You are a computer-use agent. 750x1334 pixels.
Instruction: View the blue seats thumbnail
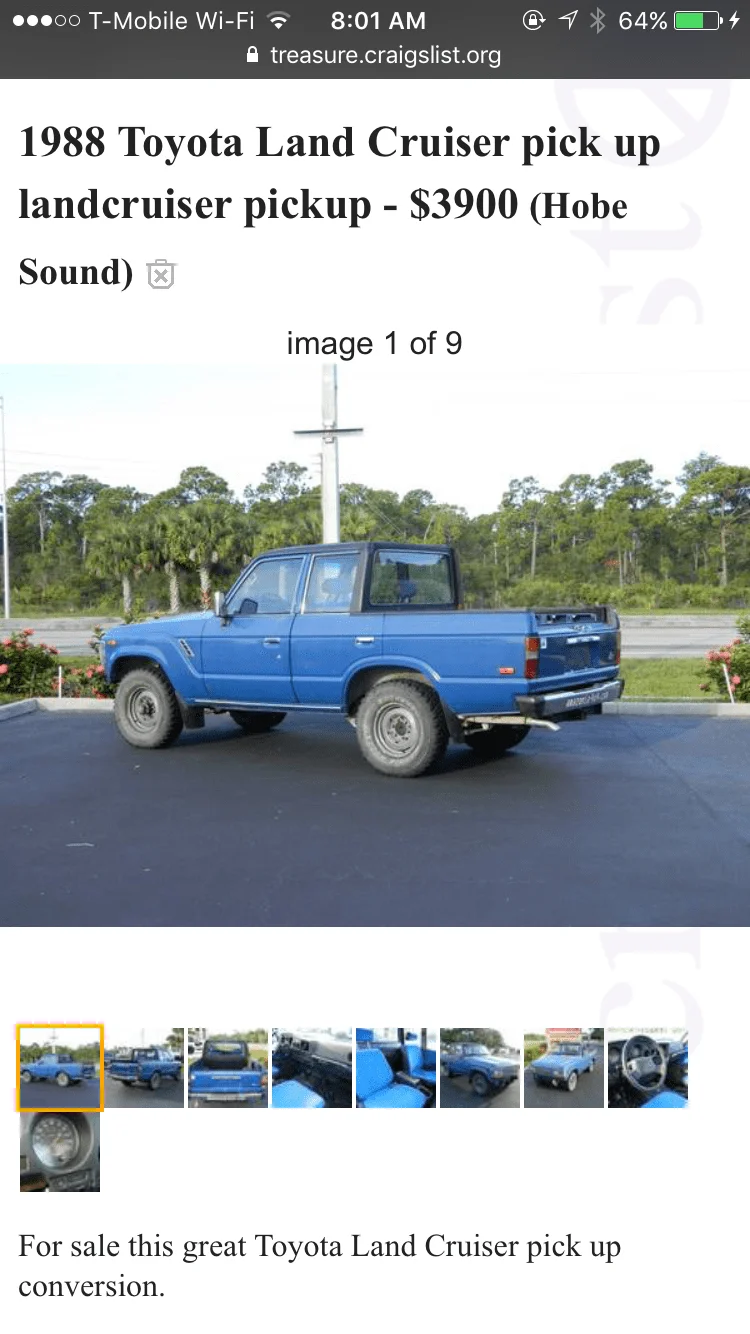396,1068
